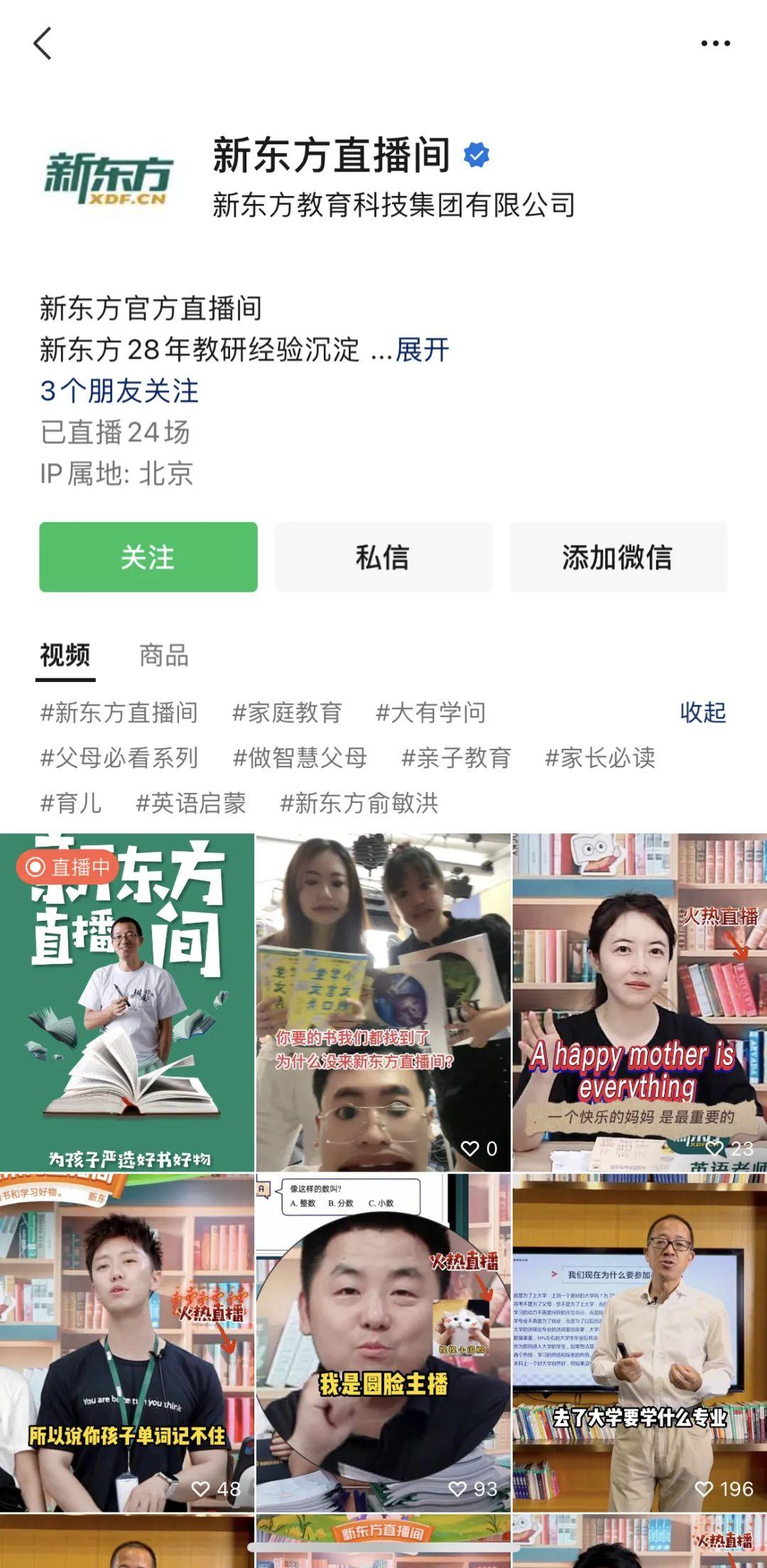Filter by #英语启蒙 hashtag
This screenshot has height=1568, width=767.
click(190, 803)
